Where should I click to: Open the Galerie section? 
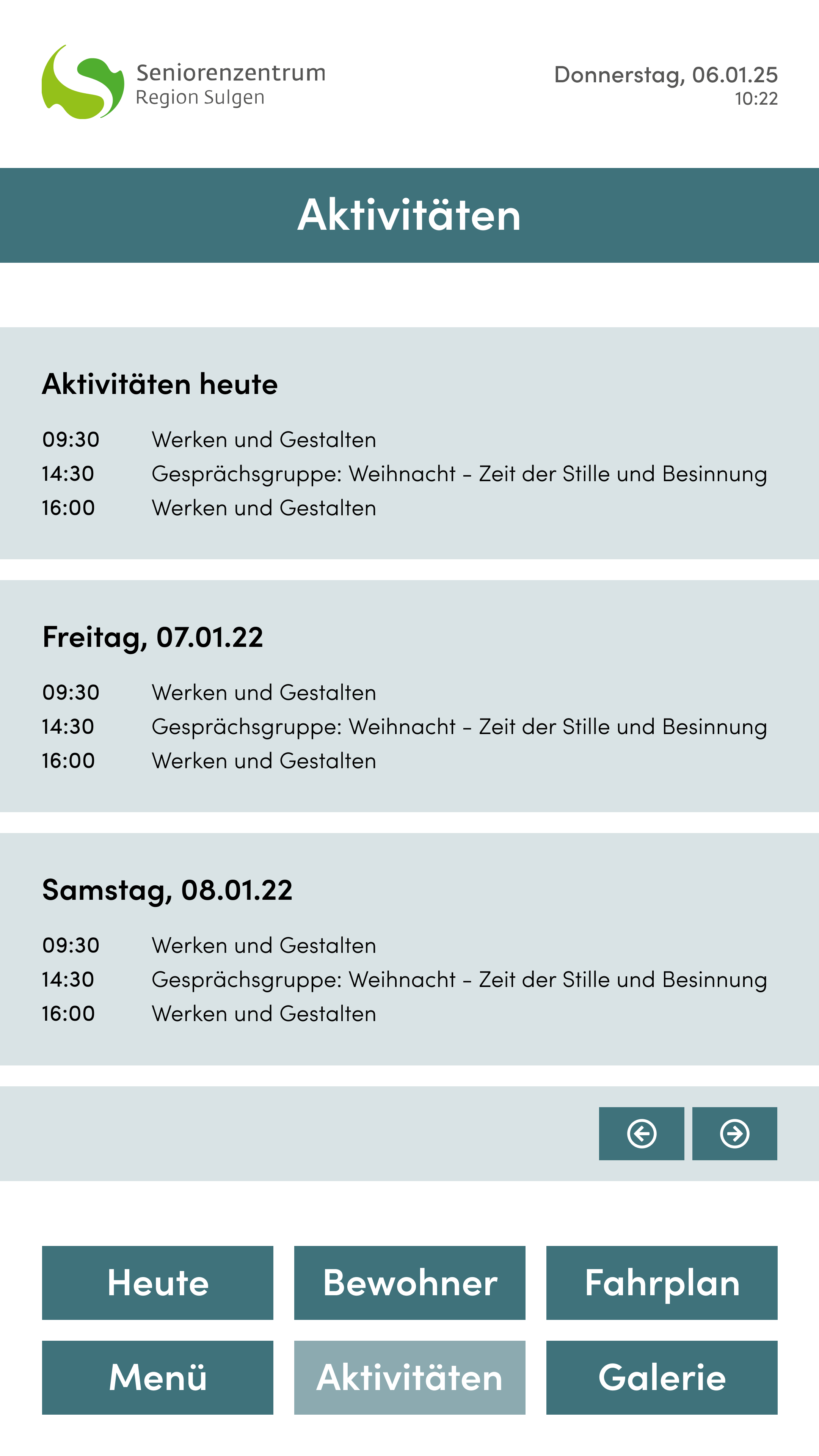[x=661, y=1378]
